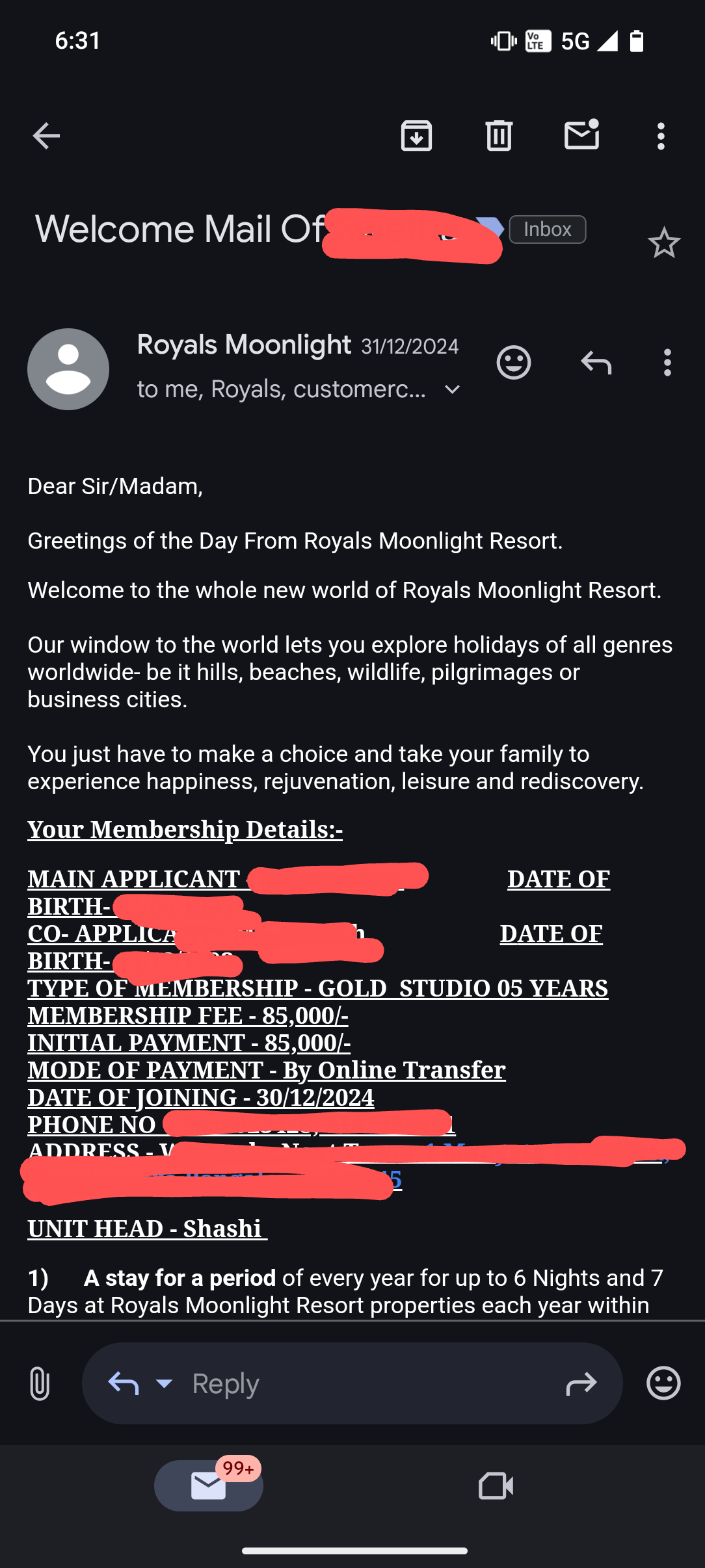Star this Welcome Mail email

point(663,243)
